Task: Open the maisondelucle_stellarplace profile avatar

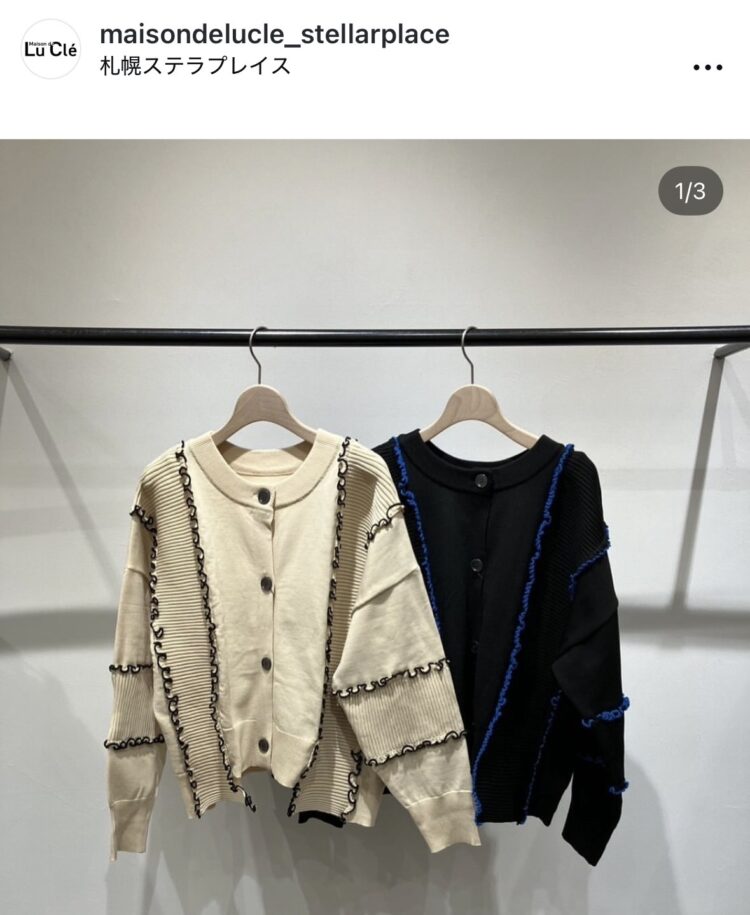Action: tap(50, 49)
